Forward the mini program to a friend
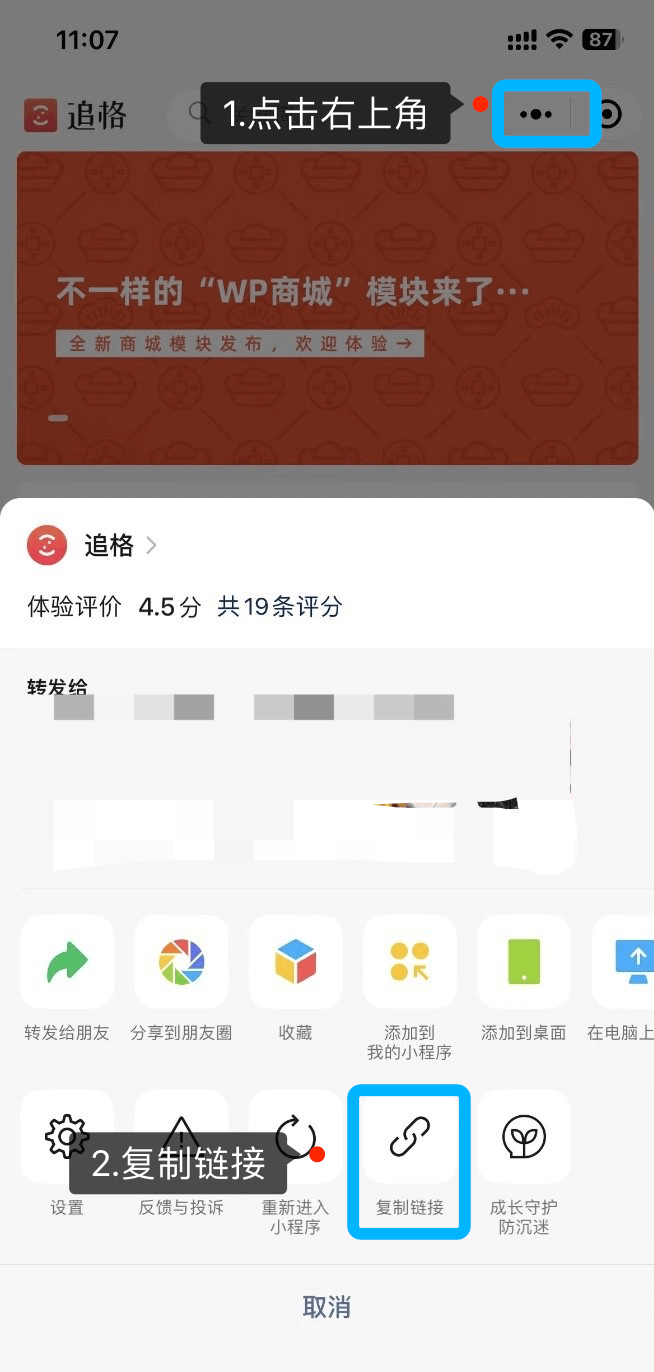Screen dimensions: 654x1372 pyautogui.click(x=67, y=962)
